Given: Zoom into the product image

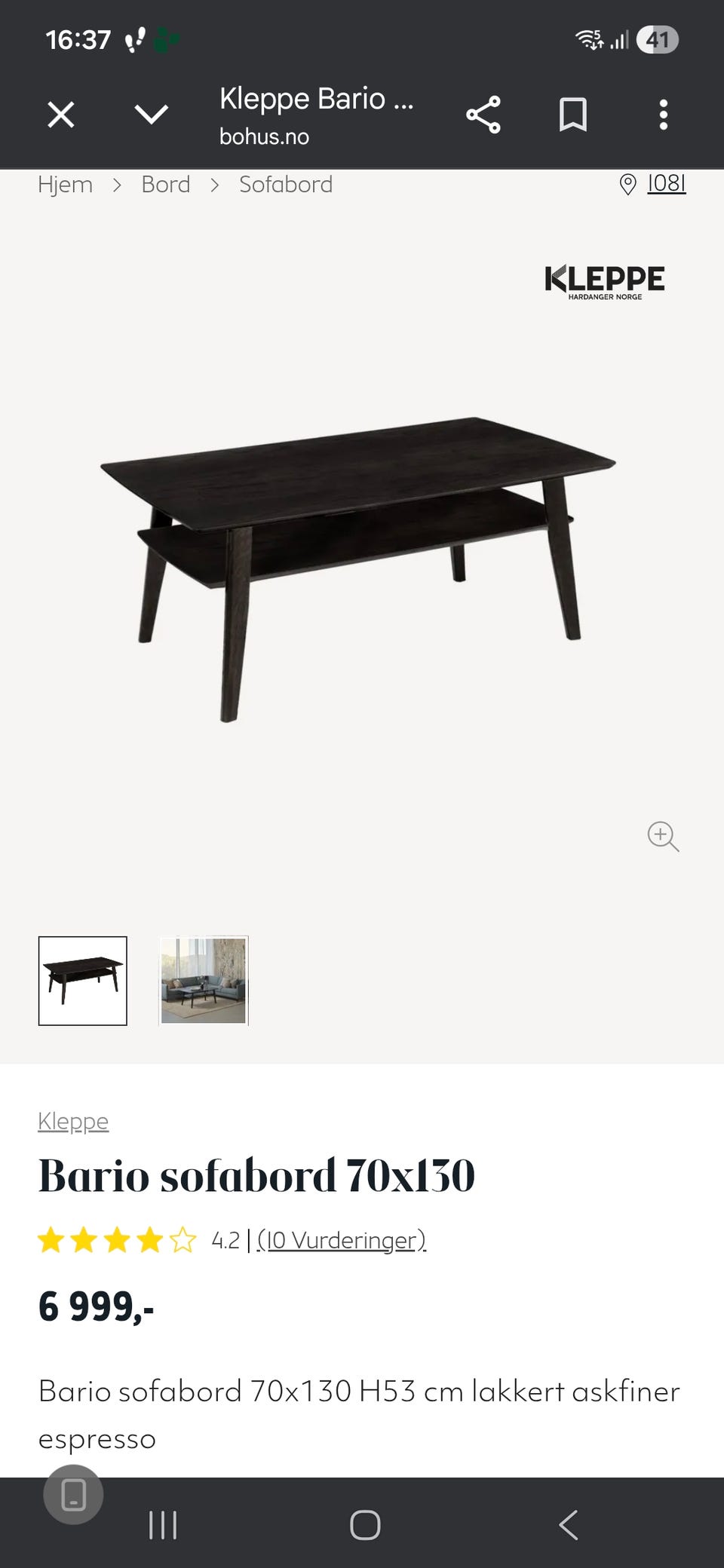Looking at the screenshot, I should coord(663,836).
